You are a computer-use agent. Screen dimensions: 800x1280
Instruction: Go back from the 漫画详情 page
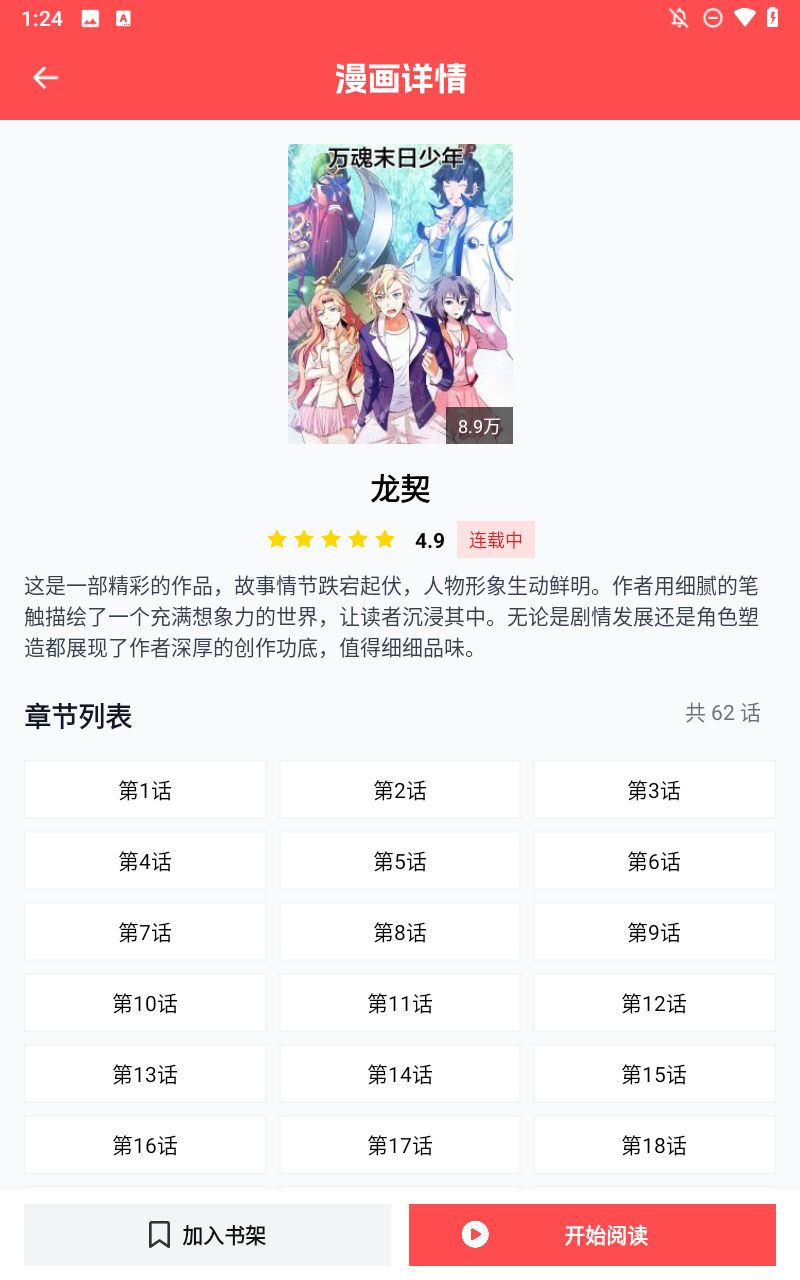(x=45, y=78)
